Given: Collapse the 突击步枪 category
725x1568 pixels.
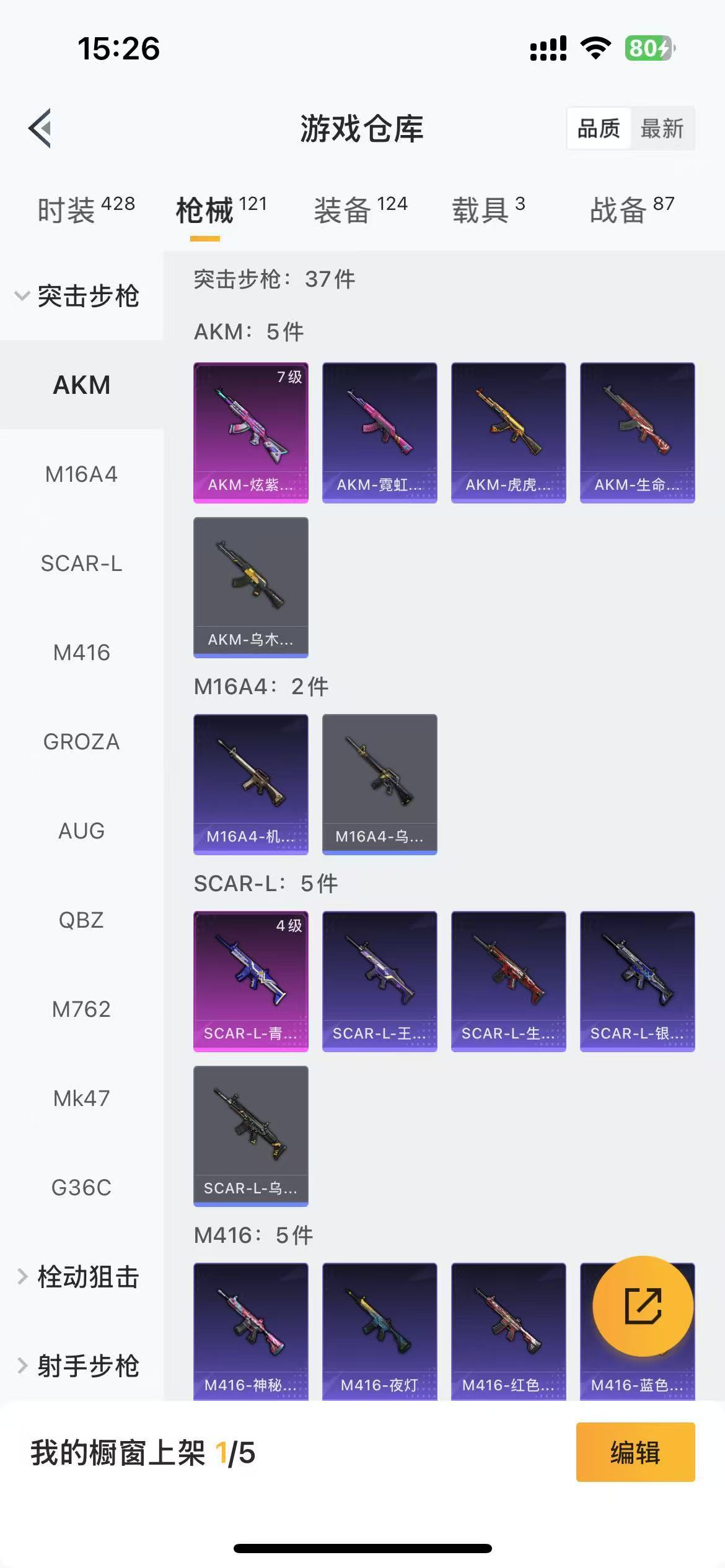Looking at the screenshot, I should click(77, 296).
